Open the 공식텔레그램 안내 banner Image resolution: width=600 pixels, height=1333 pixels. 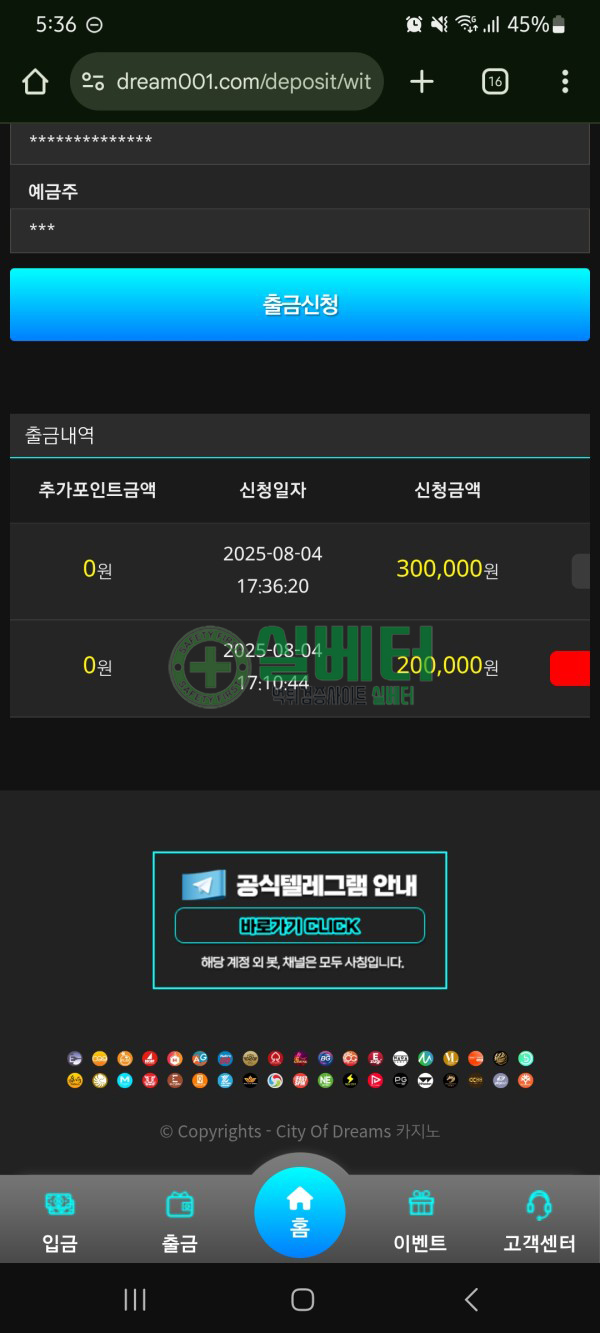299,884
